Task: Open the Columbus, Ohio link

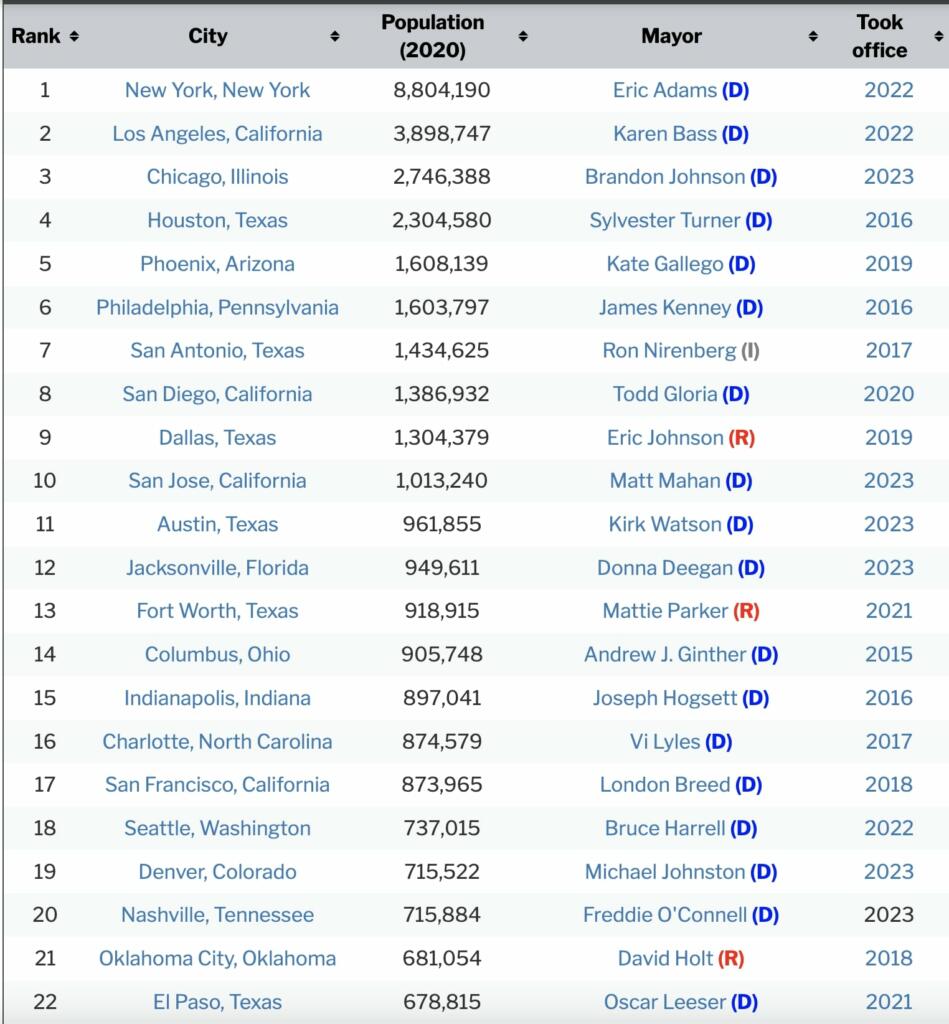Action: [217, 655]
